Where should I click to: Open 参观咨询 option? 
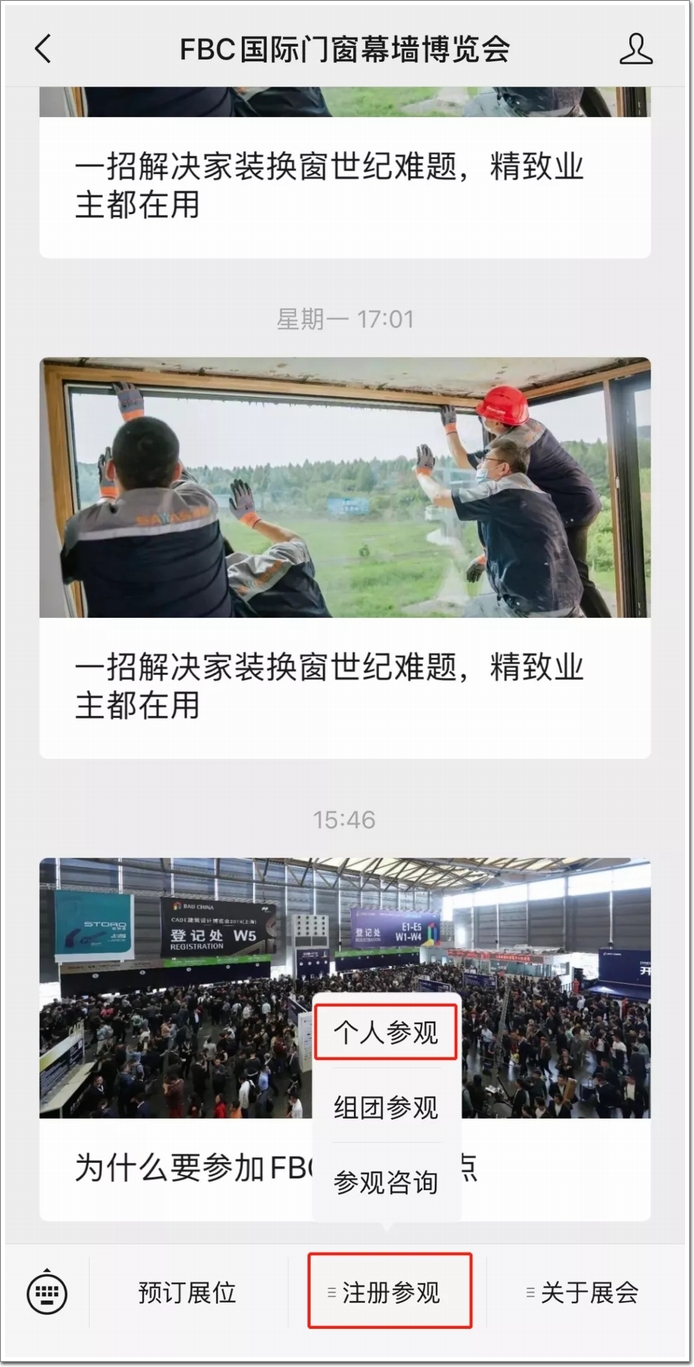click(x=386, y=1183)
